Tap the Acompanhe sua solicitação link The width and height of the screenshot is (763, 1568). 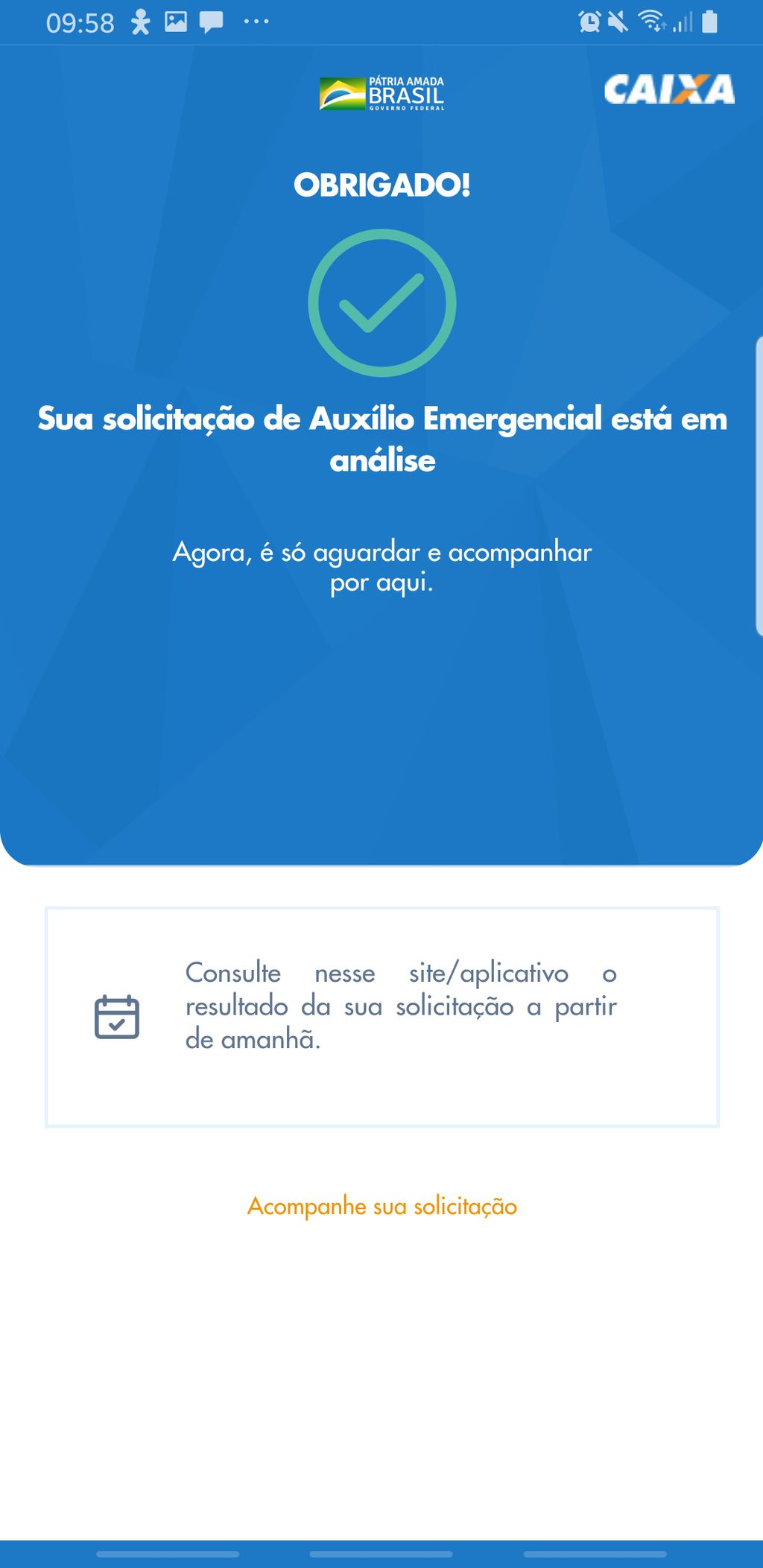click(x=381, y=1206)
